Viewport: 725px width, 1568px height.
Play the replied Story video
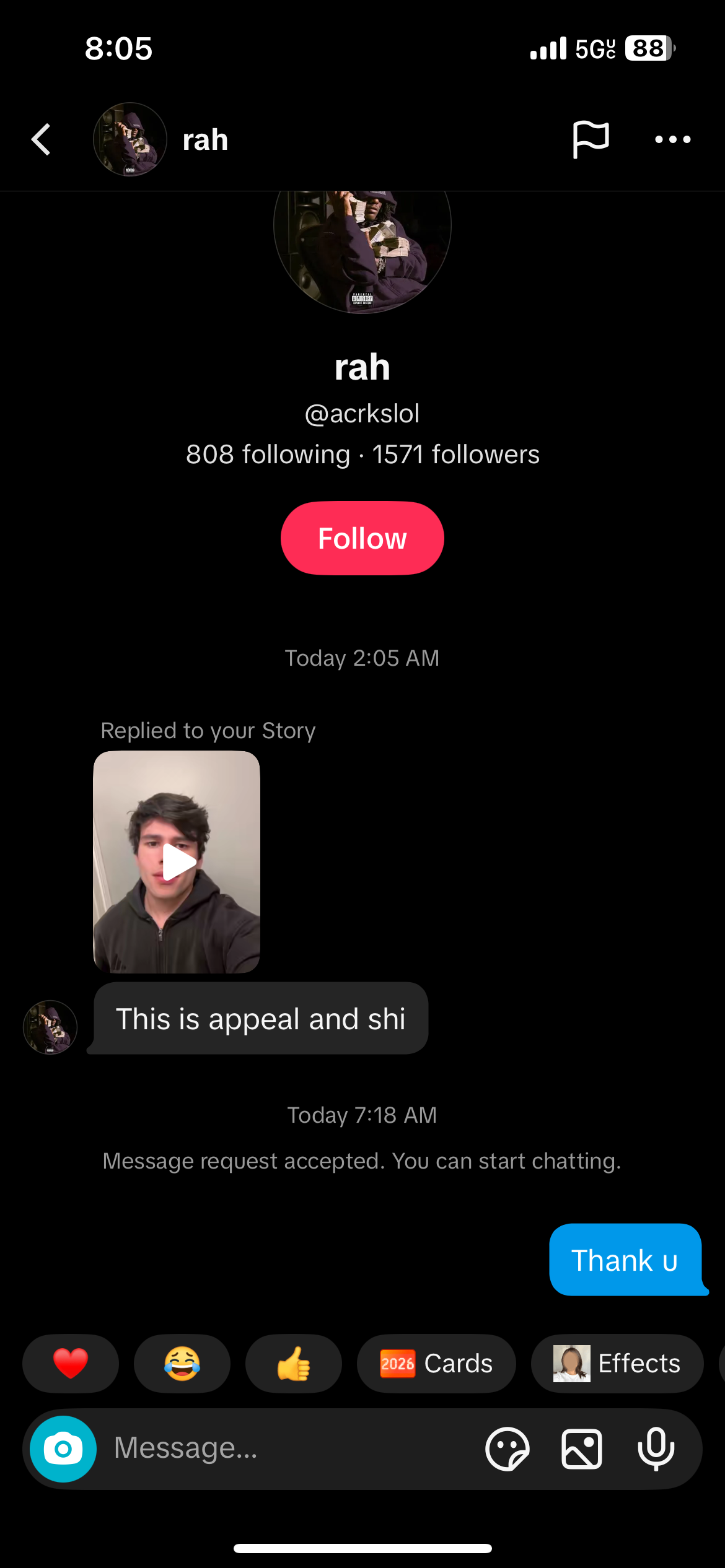(177, 862)
